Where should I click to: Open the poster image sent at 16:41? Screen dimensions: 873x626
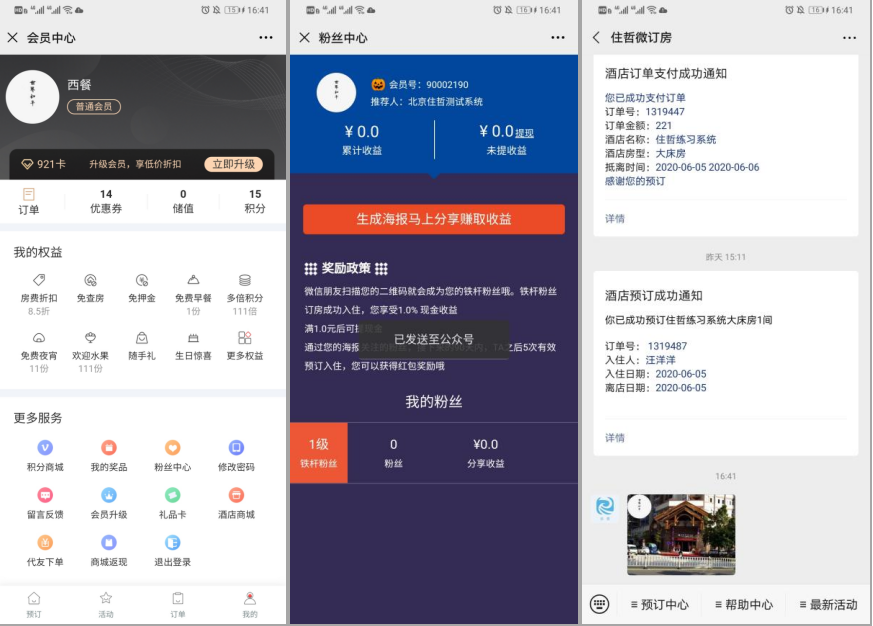[680, 534]
